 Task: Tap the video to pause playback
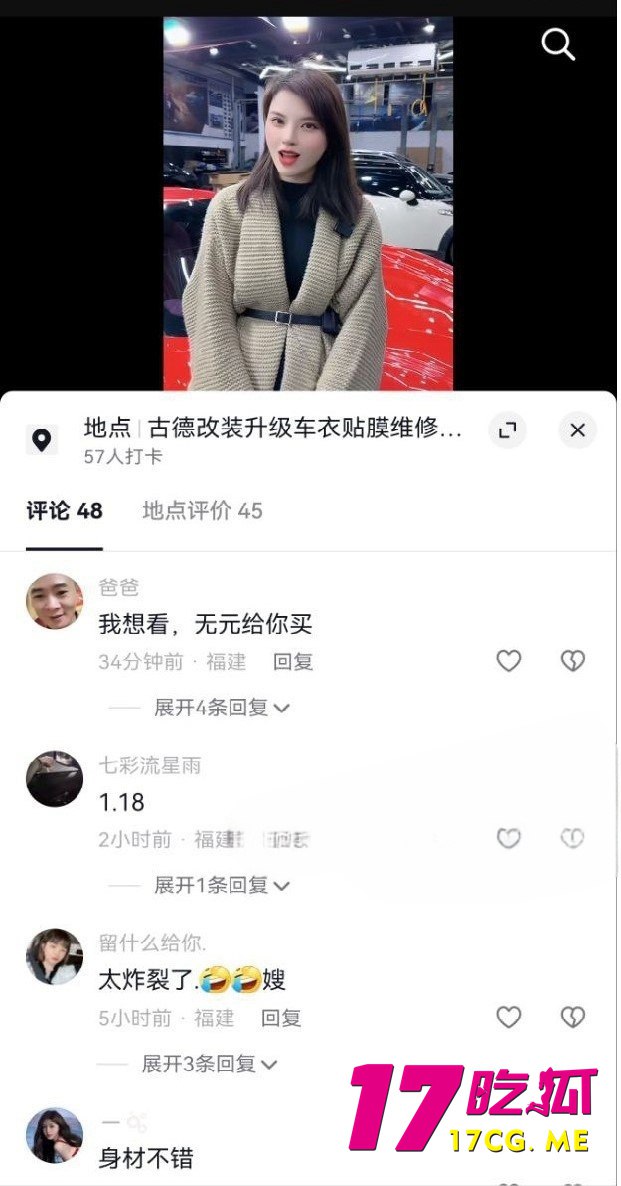pyautogui.click(x=308, y=200)
